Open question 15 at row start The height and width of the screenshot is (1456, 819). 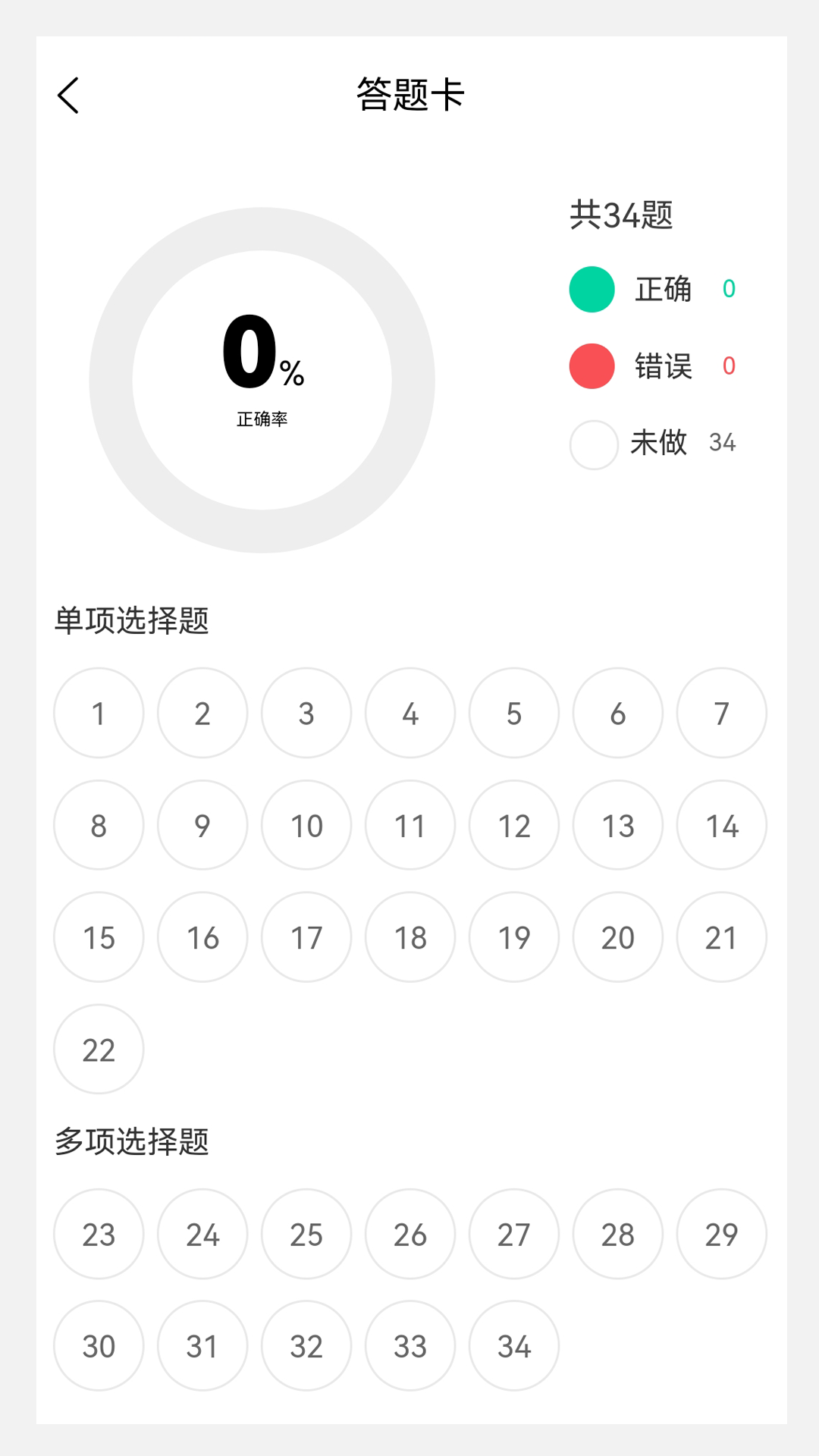(x=98, y=937)
